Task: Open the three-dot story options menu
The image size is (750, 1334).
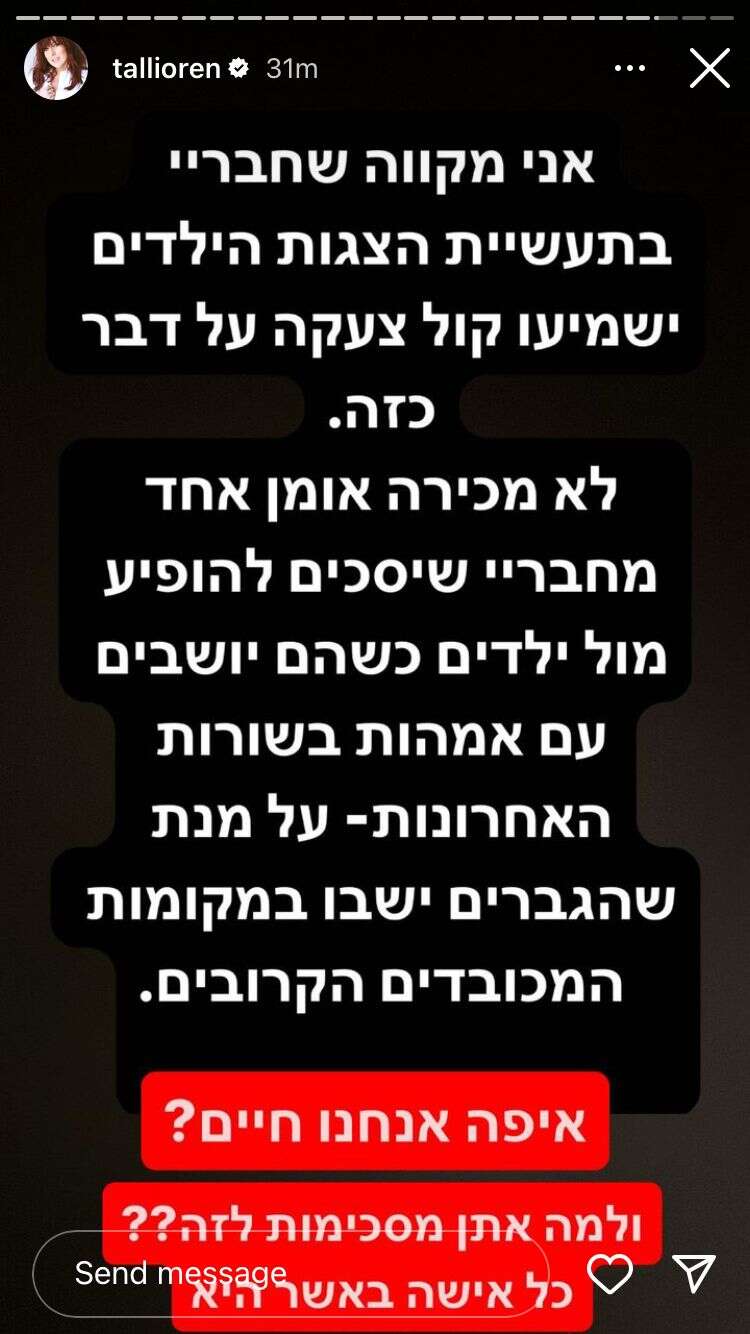Action: pyautogui.click(x=629, y=69)
